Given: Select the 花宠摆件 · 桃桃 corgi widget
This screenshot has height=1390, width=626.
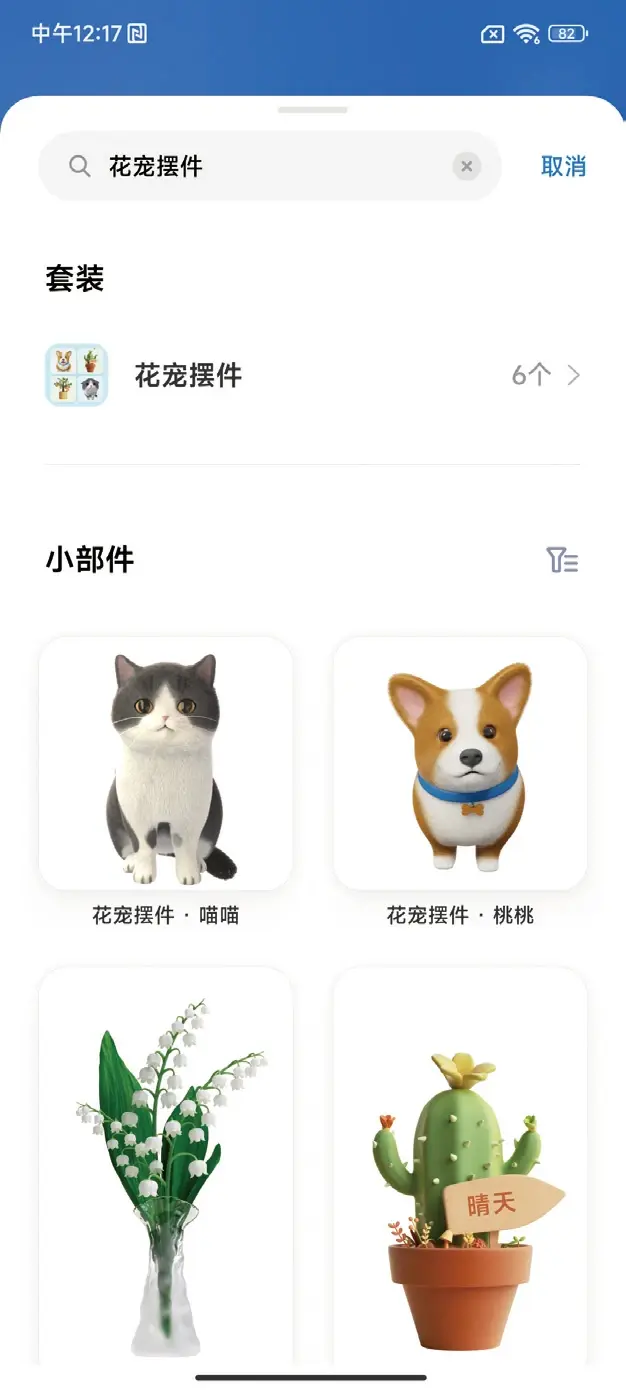Looking at the screenshot, I should 460,765.
